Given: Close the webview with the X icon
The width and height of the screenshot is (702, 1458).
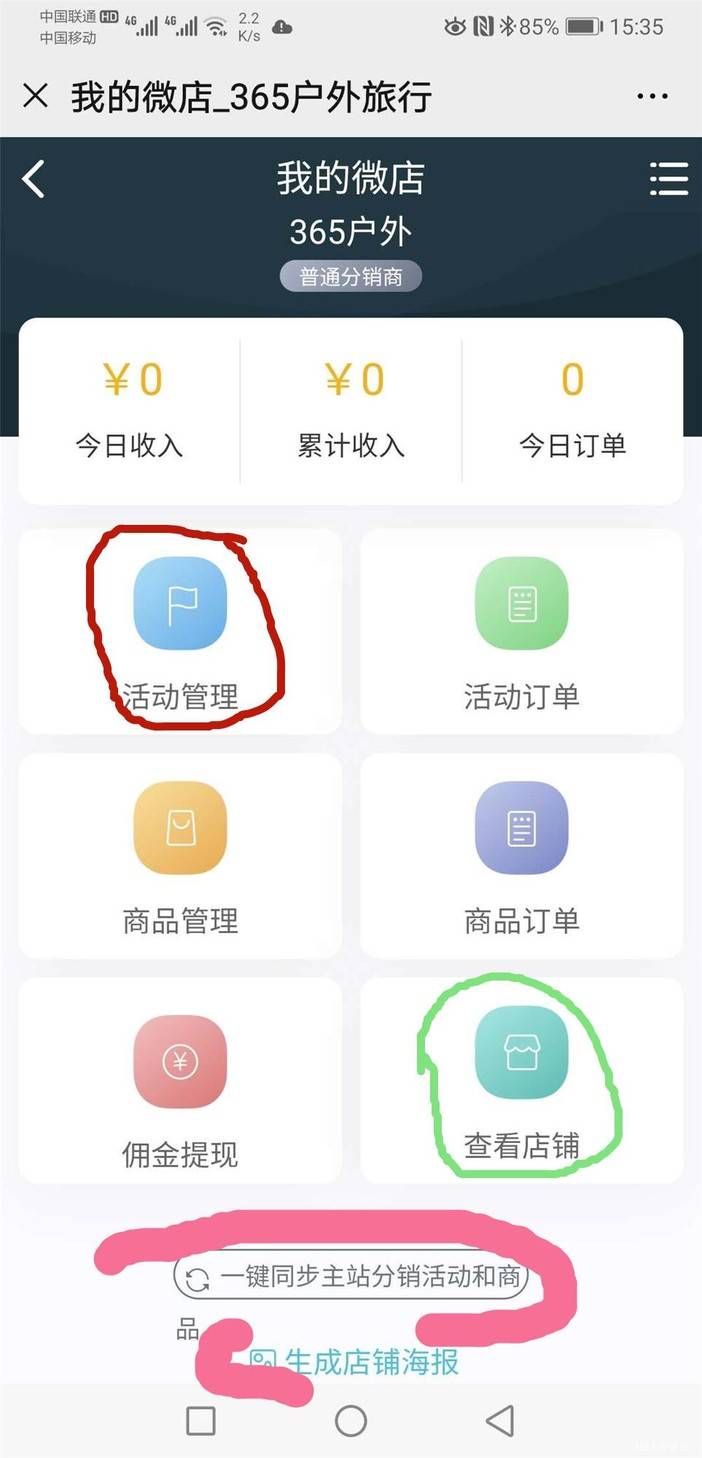Looking at the screenshot, I should click(35, 97).
